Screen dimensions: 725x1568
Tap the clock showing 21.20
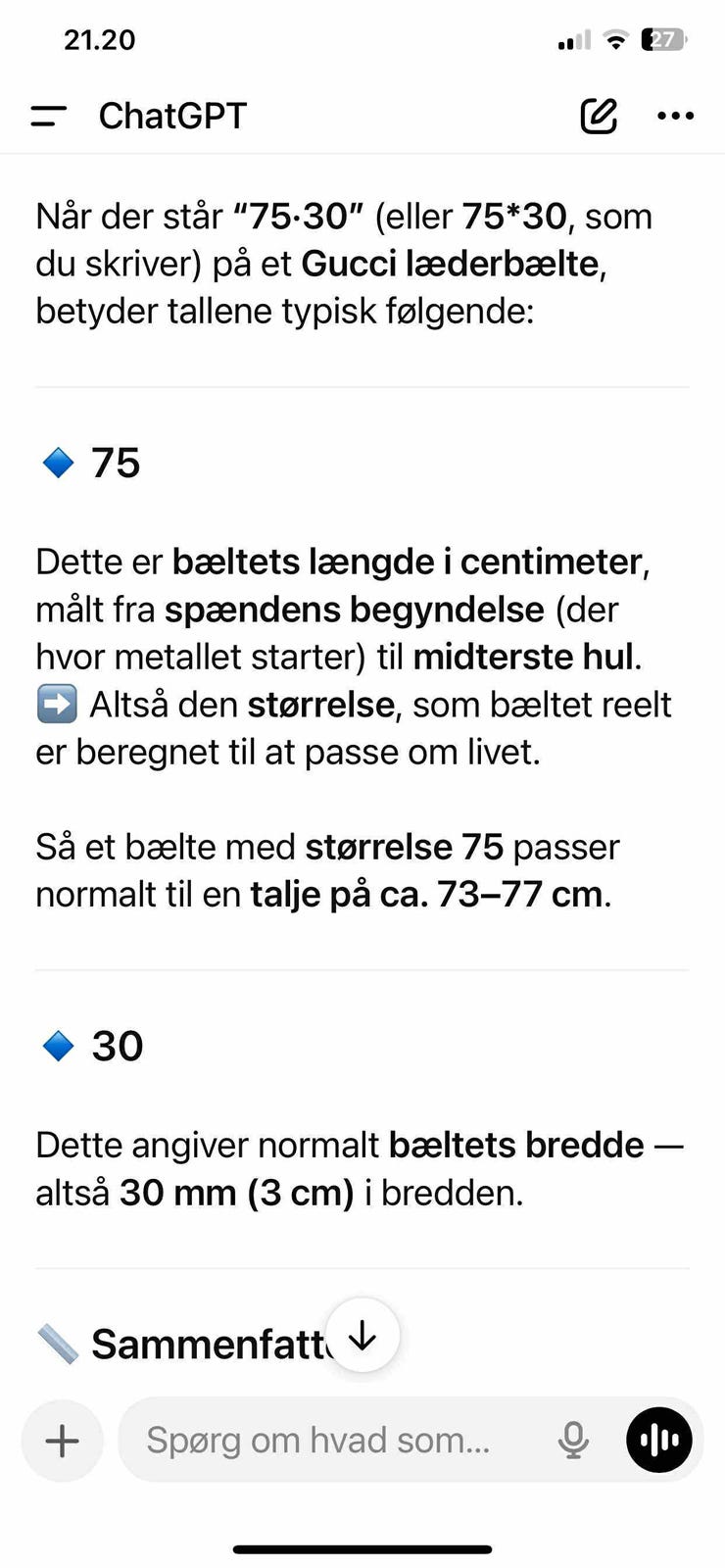pyautogui.click(x=99, y=40)
